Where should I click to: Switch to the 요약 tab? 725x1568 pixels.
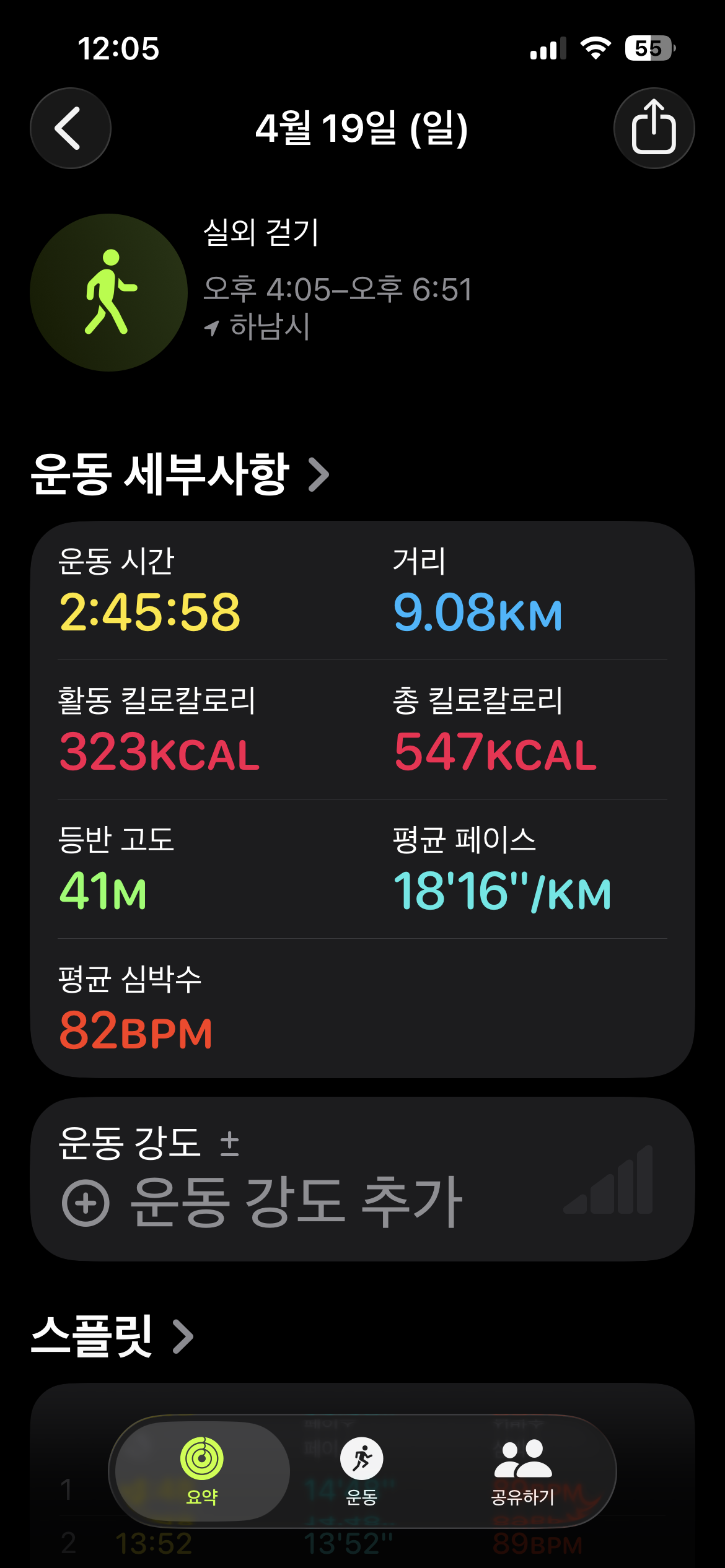coord(202,1471)
